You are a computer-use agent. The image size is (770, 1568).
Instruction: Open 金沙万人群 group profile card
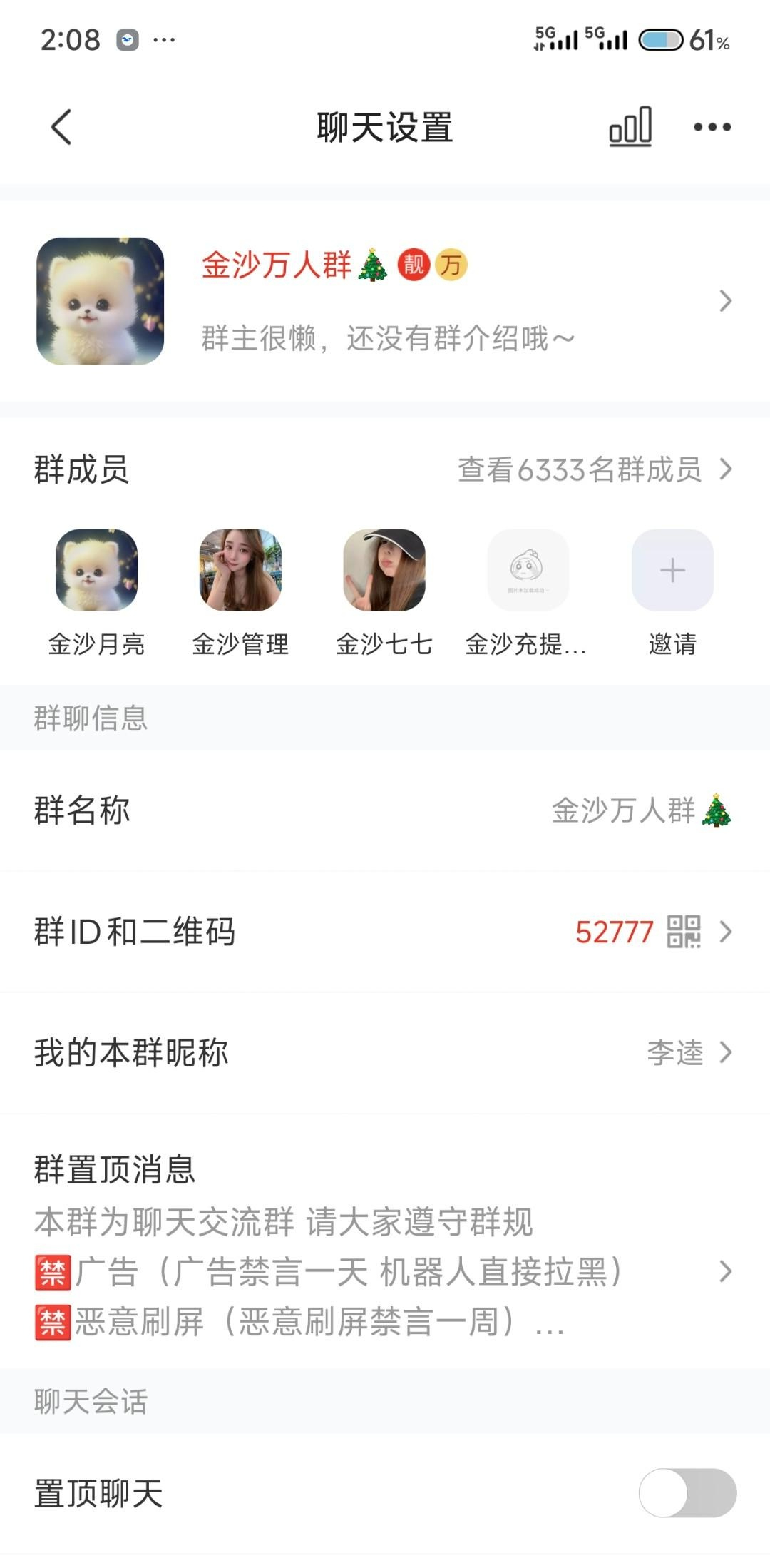pyautogui.click(x=385, y=301)
